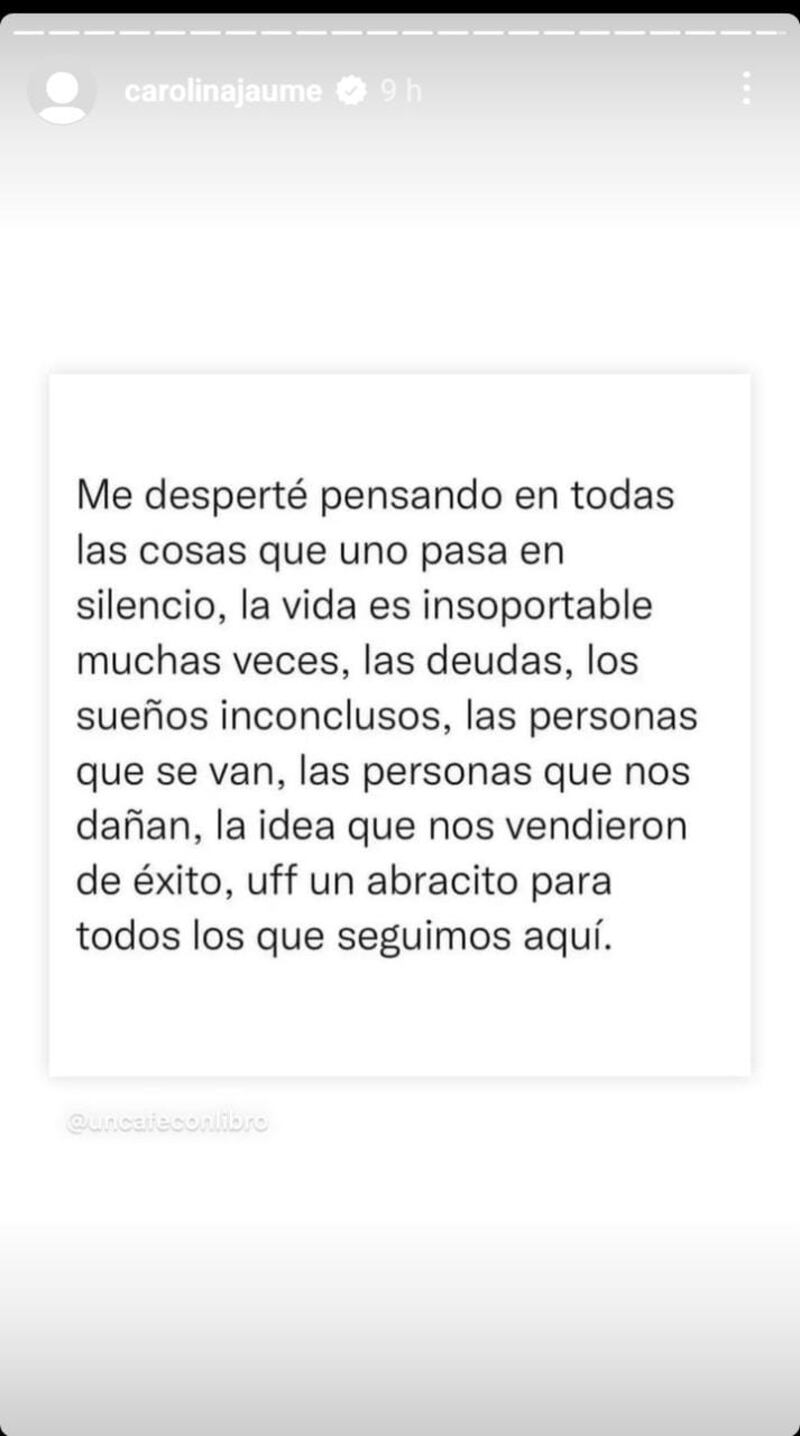Image resolution: width=800 pixels, height=1436 pixels.
Task: Tap the carolinajaume username
Action: tap(223, 92)
